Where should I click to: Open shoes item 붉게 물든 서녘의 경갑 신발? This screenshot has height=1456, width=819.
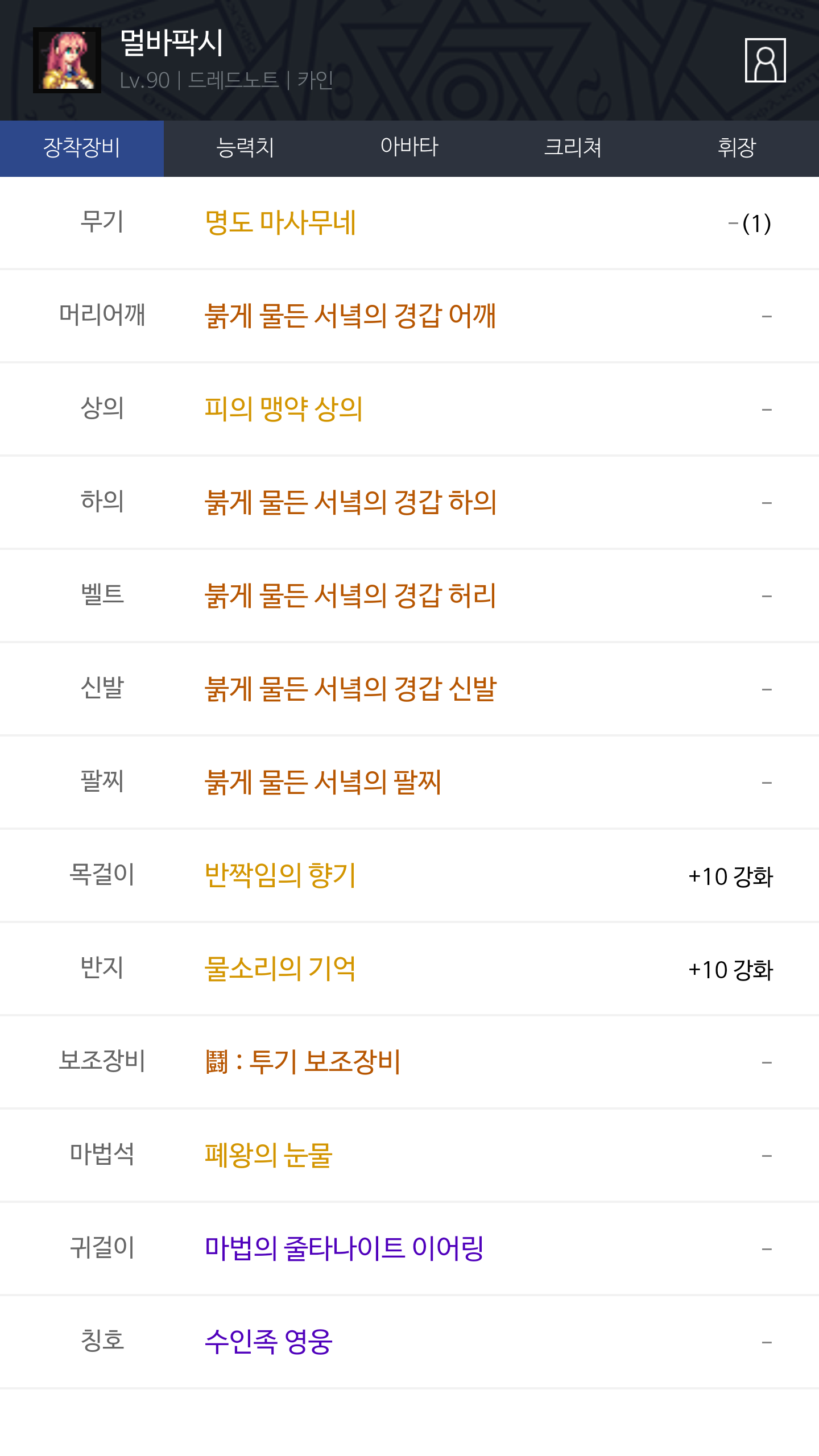point(350,689)
